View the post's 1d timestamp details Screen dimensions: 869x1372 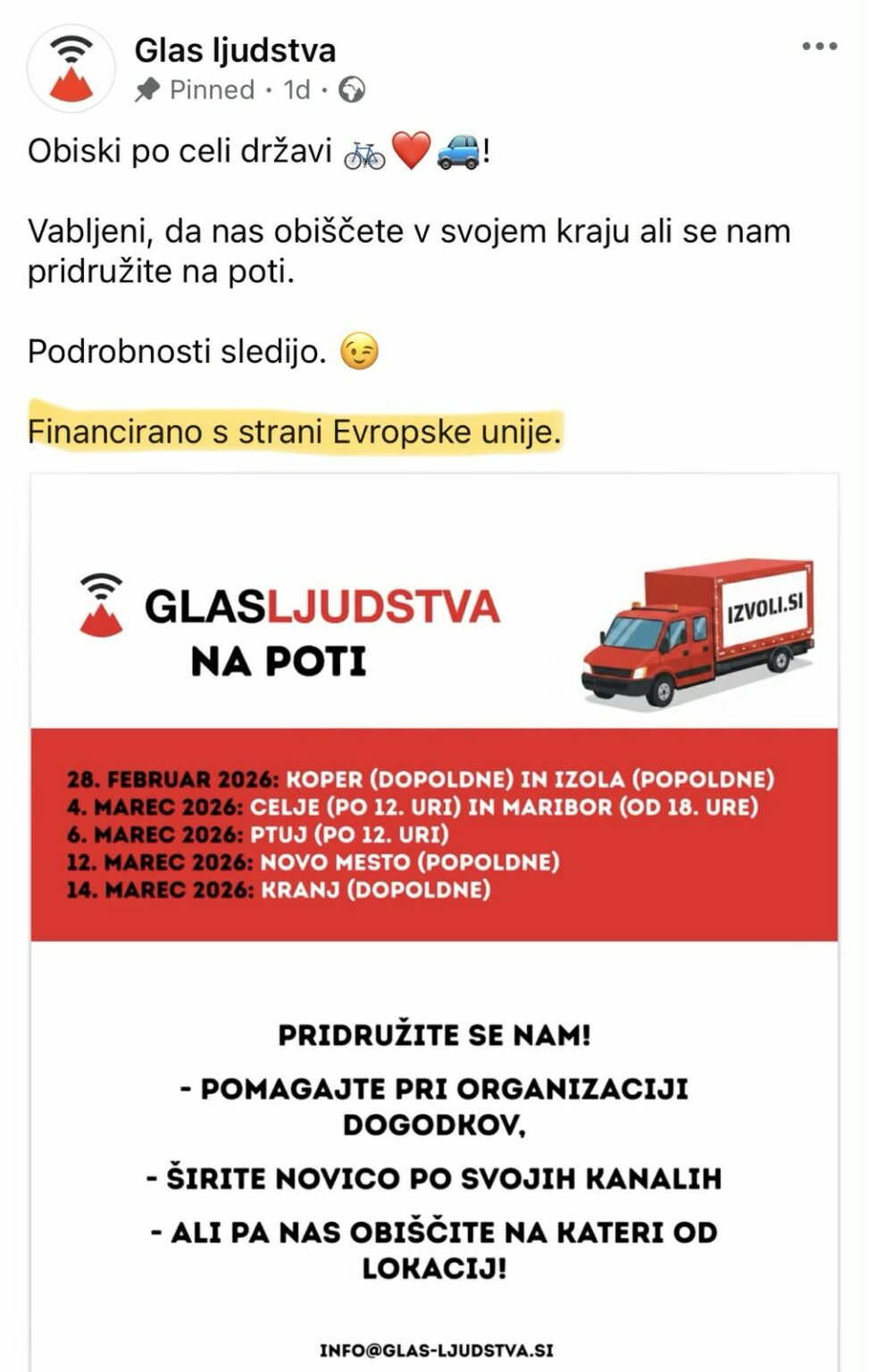(x=297, y=90)
